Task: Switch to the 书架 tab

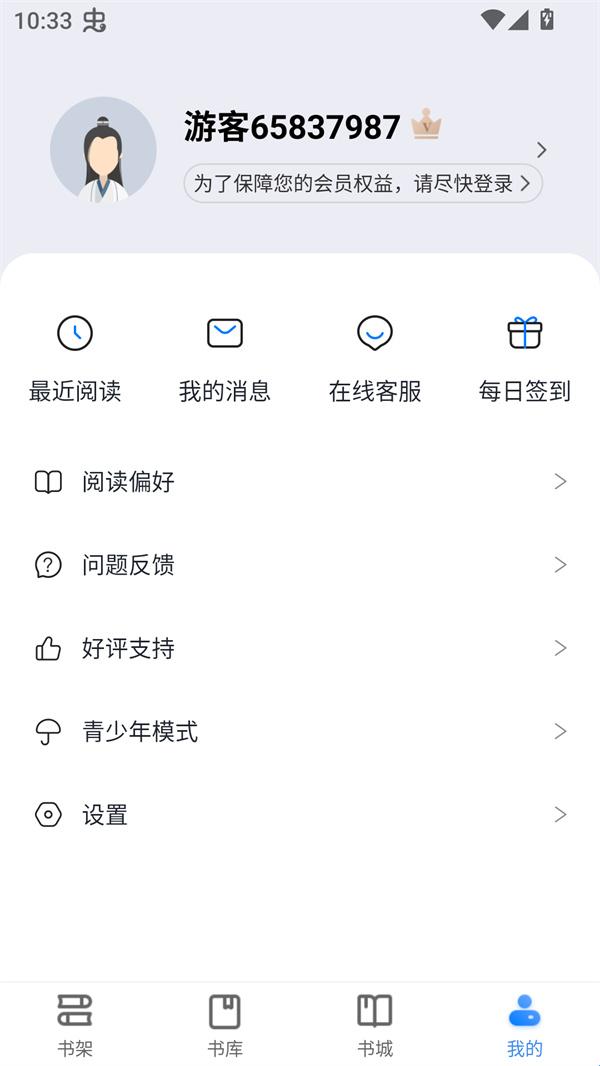Action: point(75,1024)
